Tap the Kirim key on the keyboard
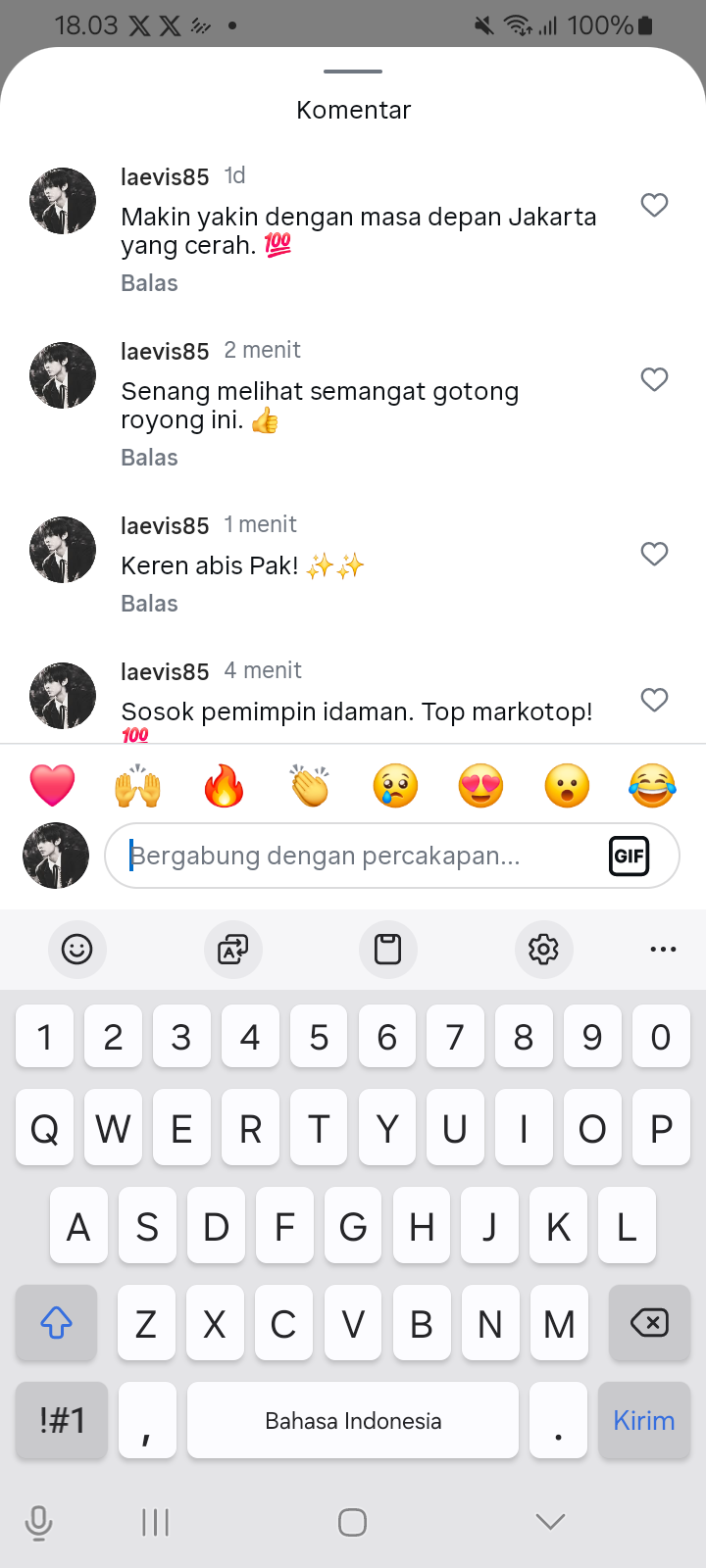 coord(643,1420)
